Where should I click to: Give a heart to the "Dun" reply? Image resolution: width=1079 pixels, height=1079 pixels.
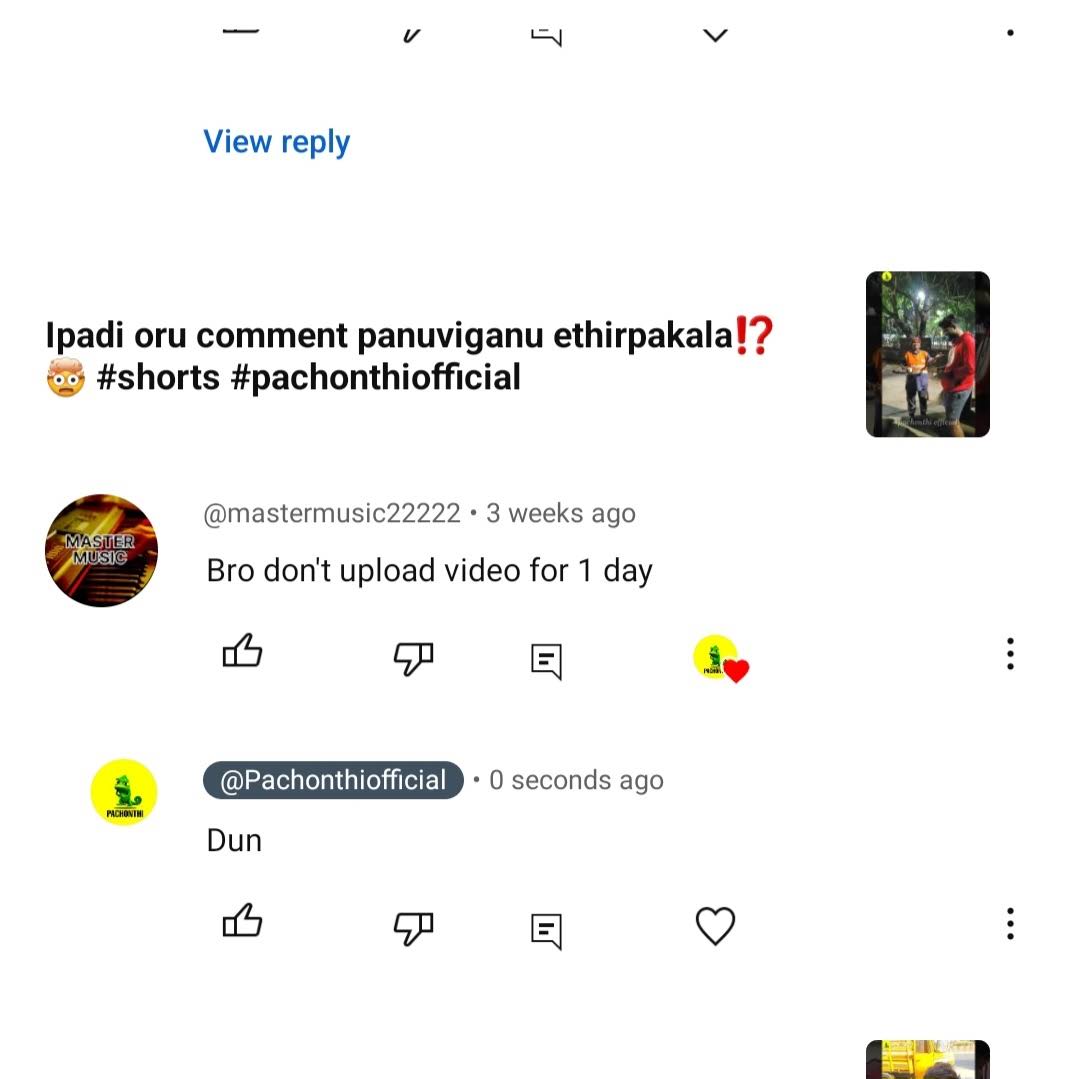point(715,926)
